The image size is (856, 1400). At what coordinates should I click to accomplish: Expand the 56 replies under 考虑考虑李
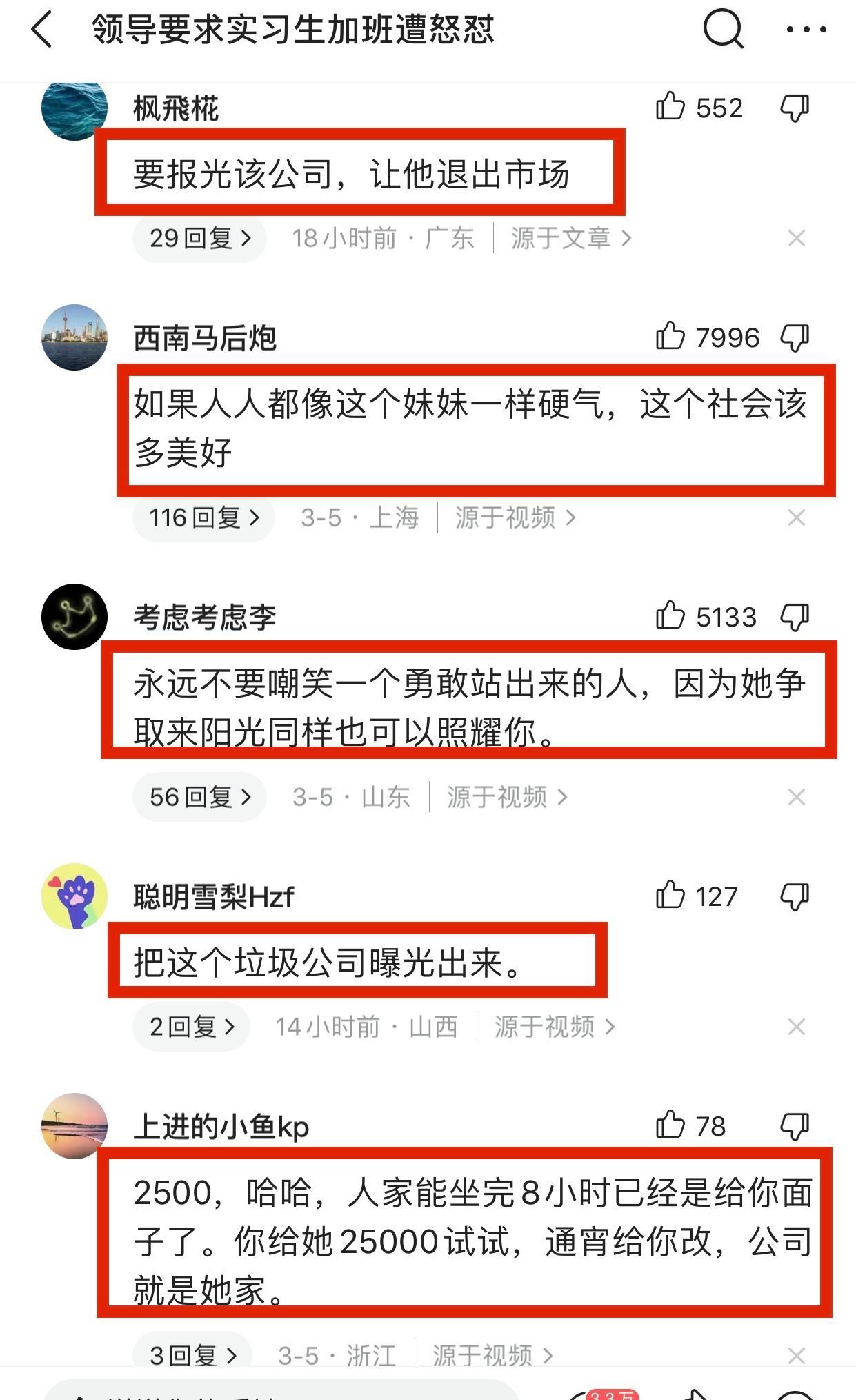tap(199, 797)
